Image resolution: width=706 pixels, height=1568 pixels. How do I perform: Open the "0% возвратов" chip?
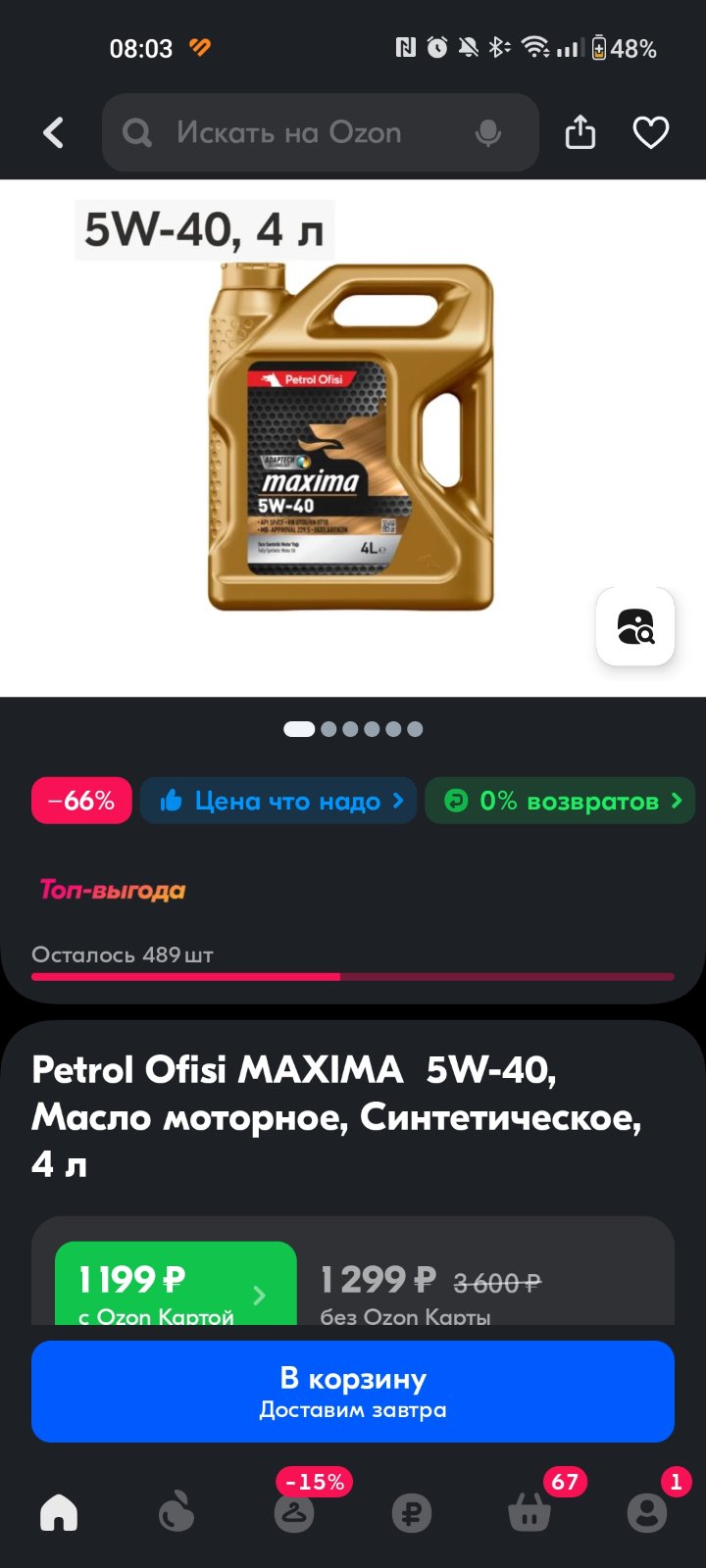click(560, 801)
